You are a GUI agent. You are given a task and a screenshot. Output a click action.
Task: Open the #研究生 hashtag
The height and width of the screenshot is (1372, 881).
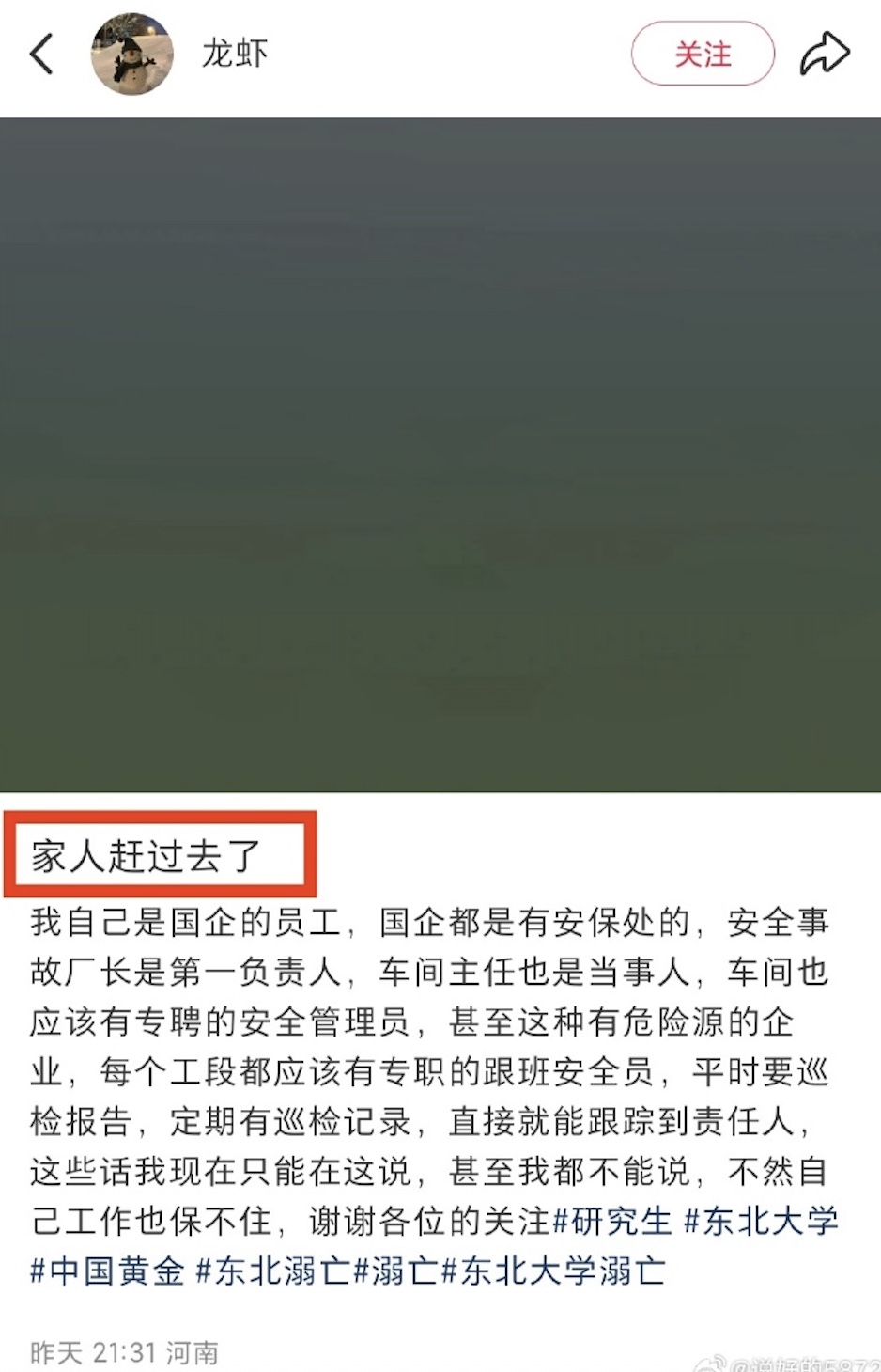(x=612, y=1222)
